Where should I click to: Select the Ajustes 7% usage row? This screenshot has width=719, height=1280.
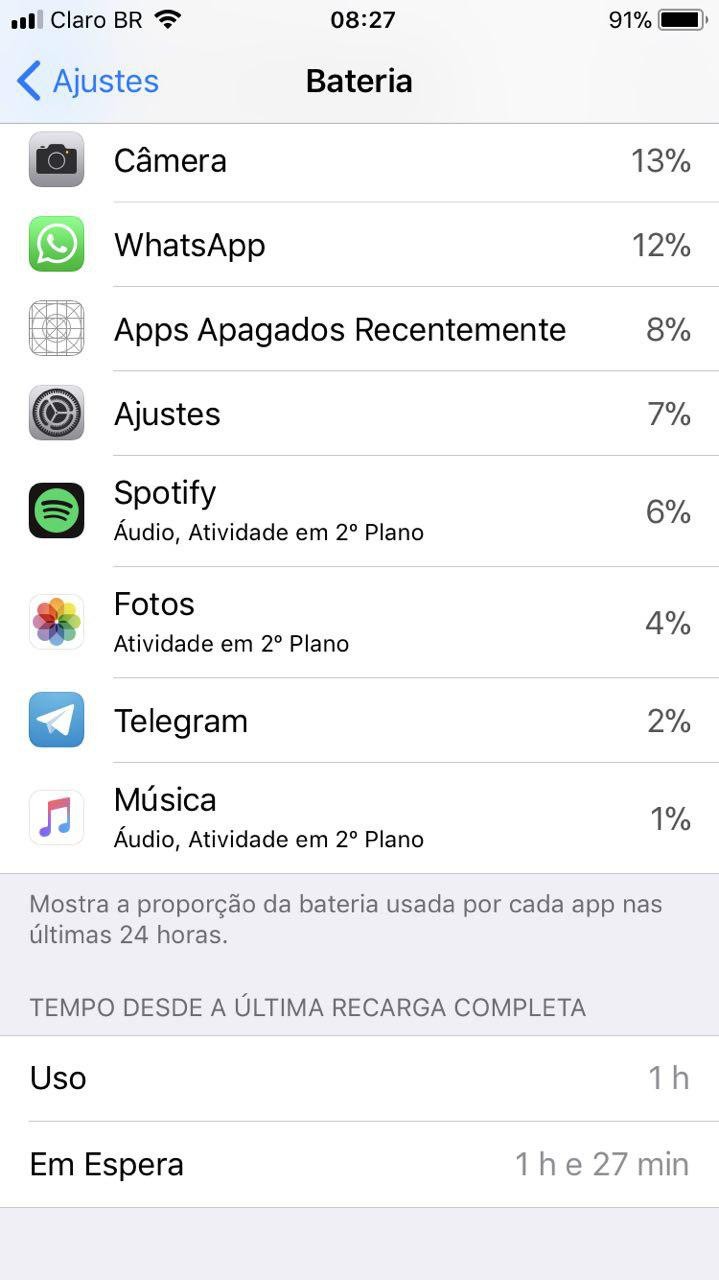click(360, 414)
